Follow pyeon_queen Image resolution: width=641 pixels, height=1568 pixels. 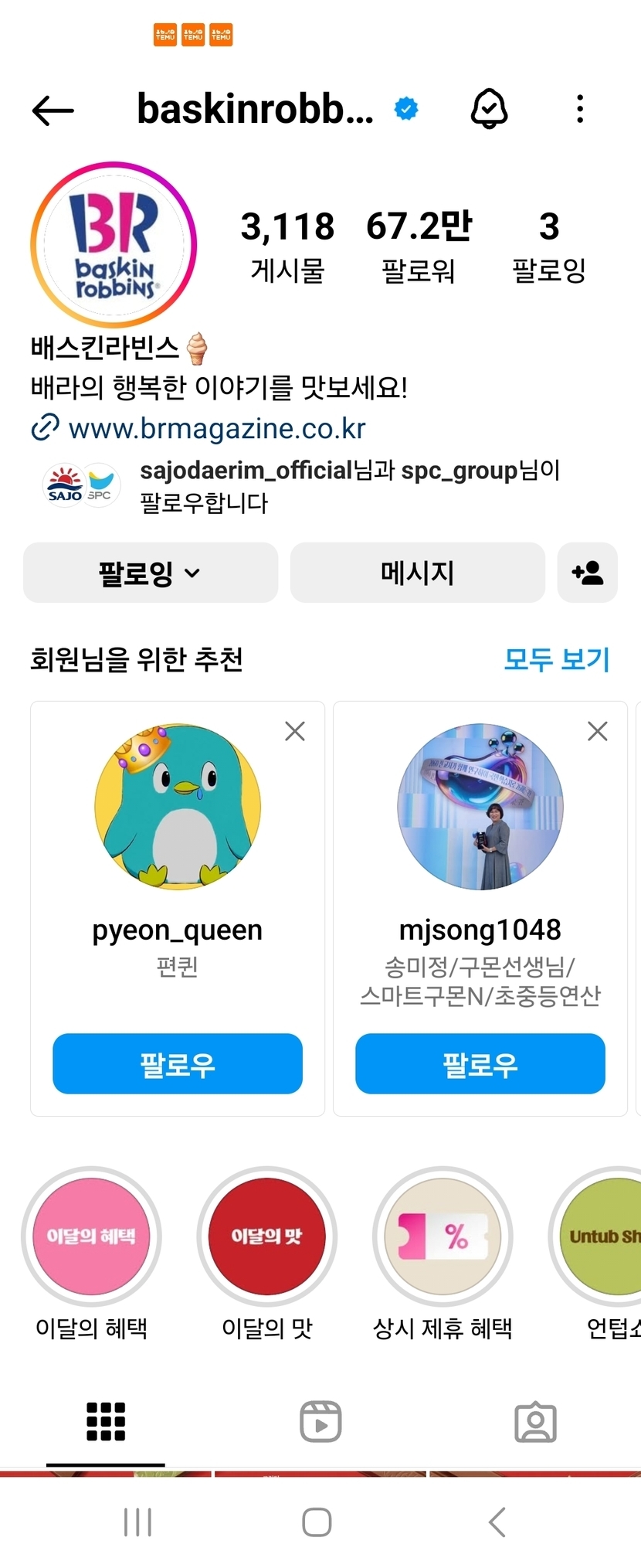[178, 1063]
